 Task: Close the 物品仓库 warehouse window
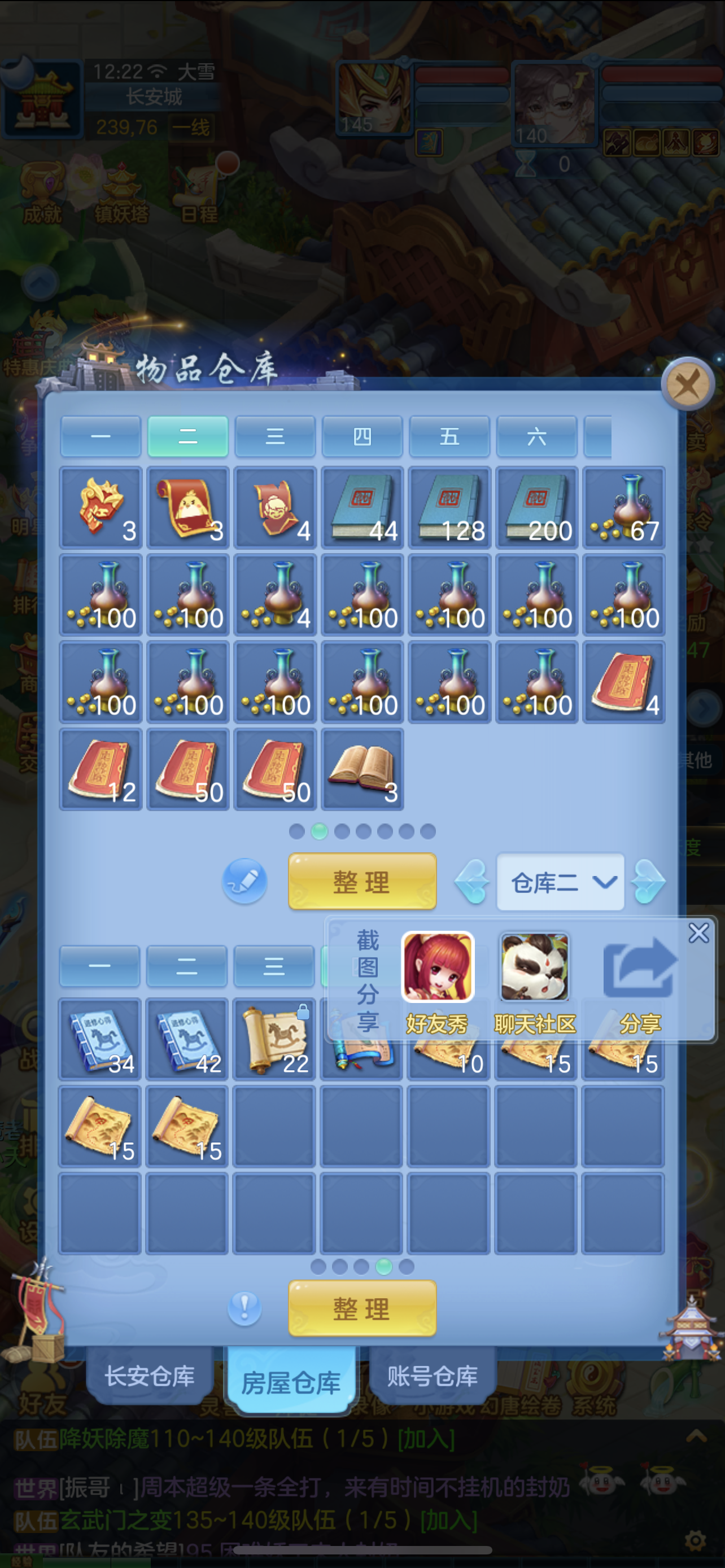tap(687, 384)
